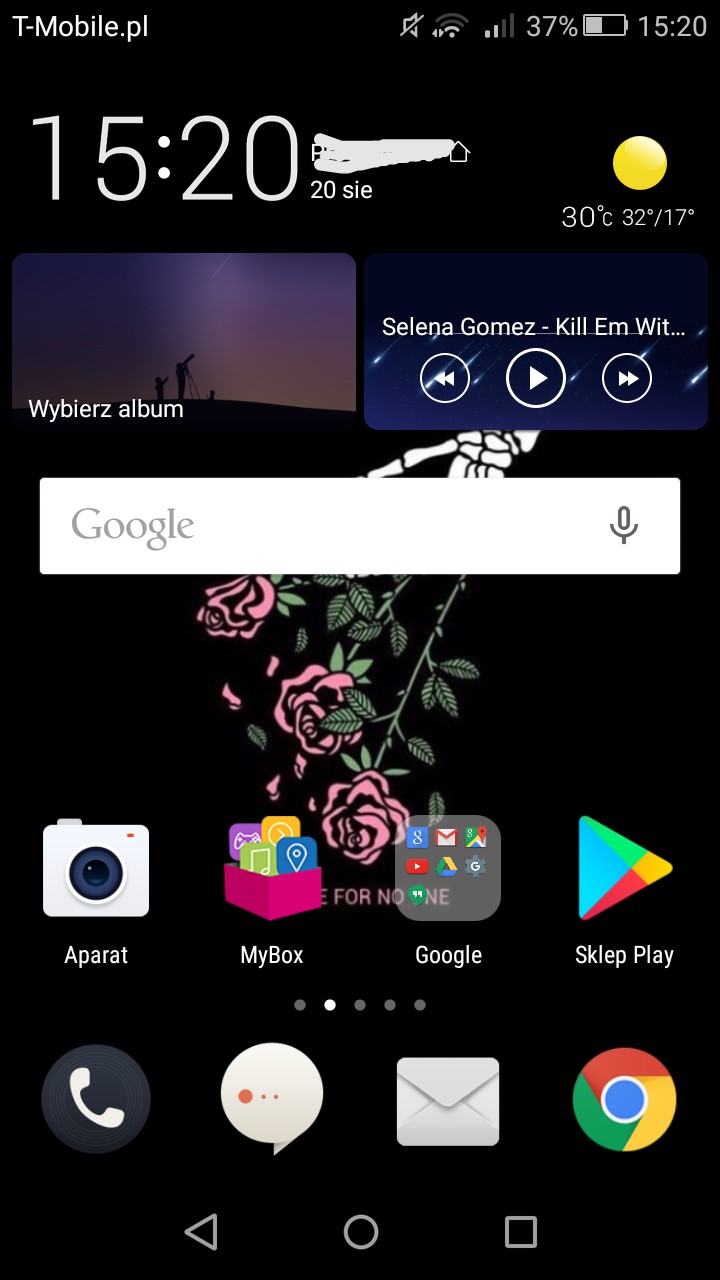Open the Google apps folder
The width and height of the screenshot is (720, 1280).
click(448, 868)
